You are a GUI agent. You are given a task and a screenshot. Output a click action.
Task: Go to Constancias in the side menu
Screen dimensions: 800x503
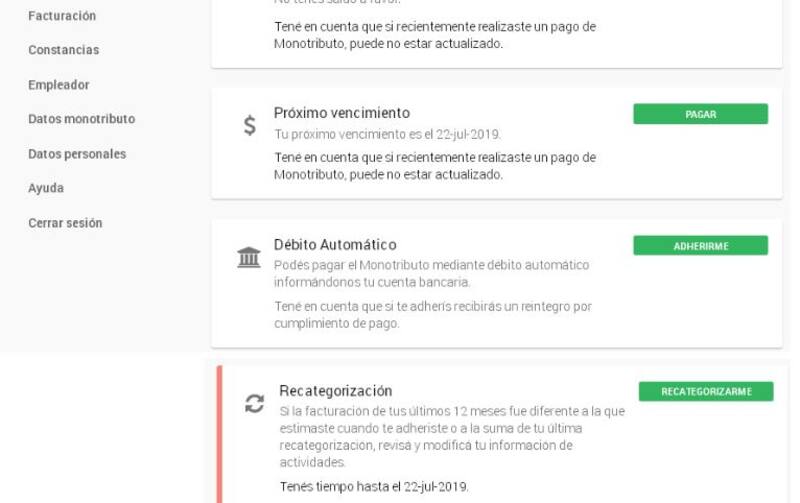coord(63,50)
